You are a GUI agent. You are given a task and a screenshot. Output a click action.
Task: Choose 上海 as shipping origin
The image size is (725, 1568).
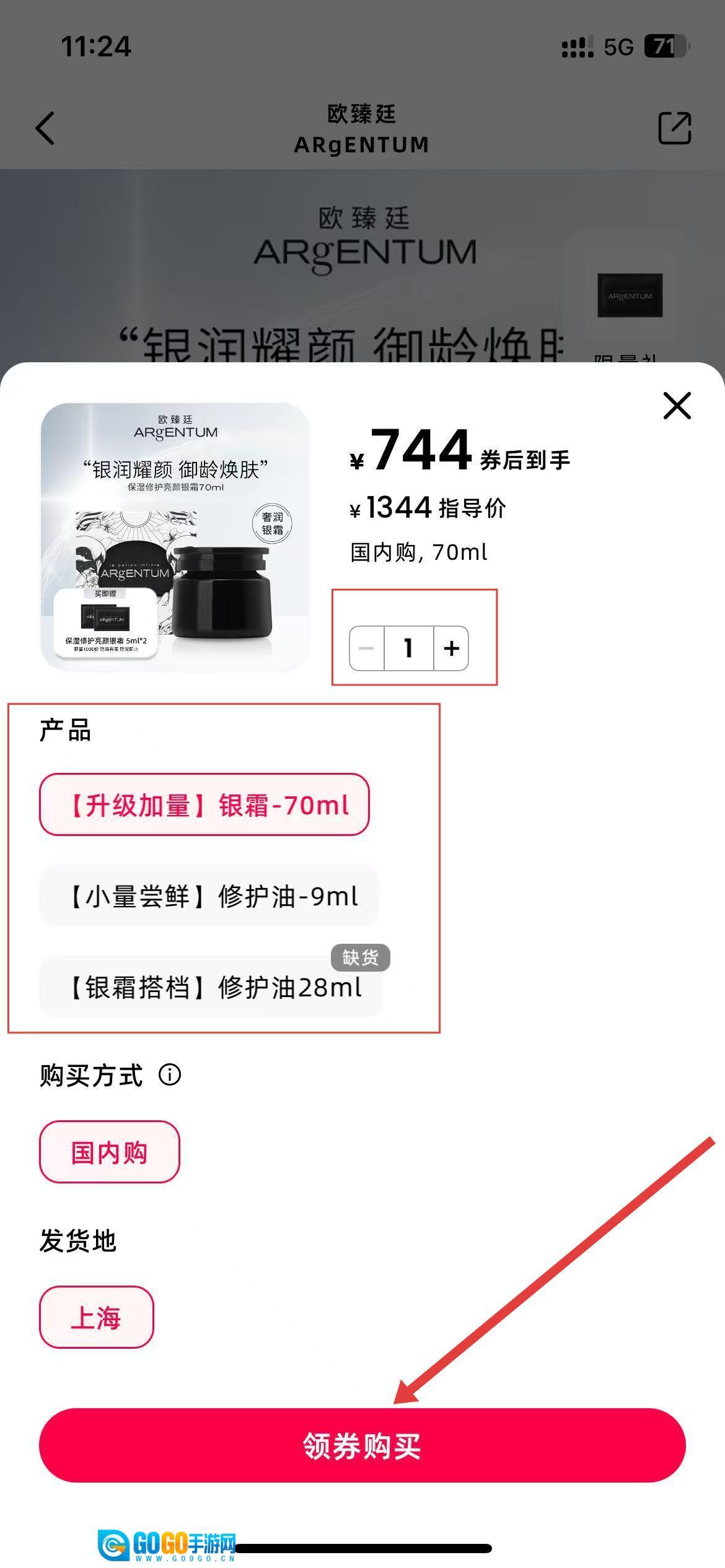tap(97, 1317)
